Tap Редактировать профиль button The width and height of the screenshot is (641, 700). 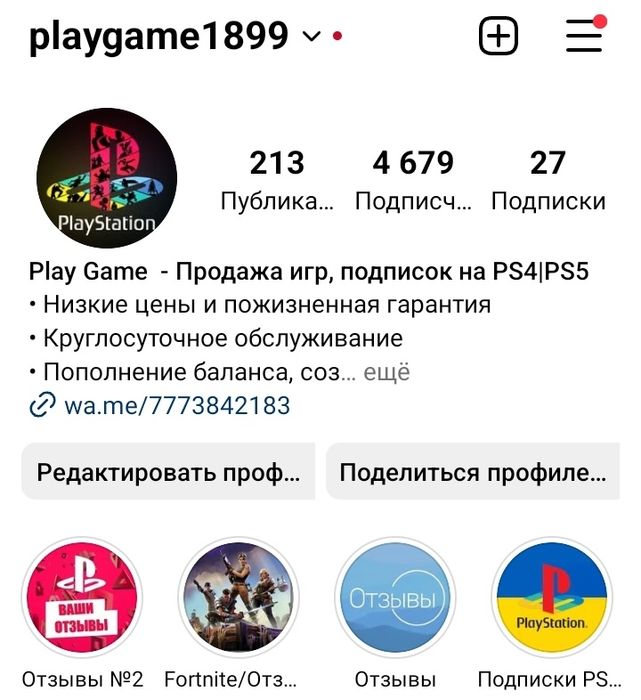[168, 472]
